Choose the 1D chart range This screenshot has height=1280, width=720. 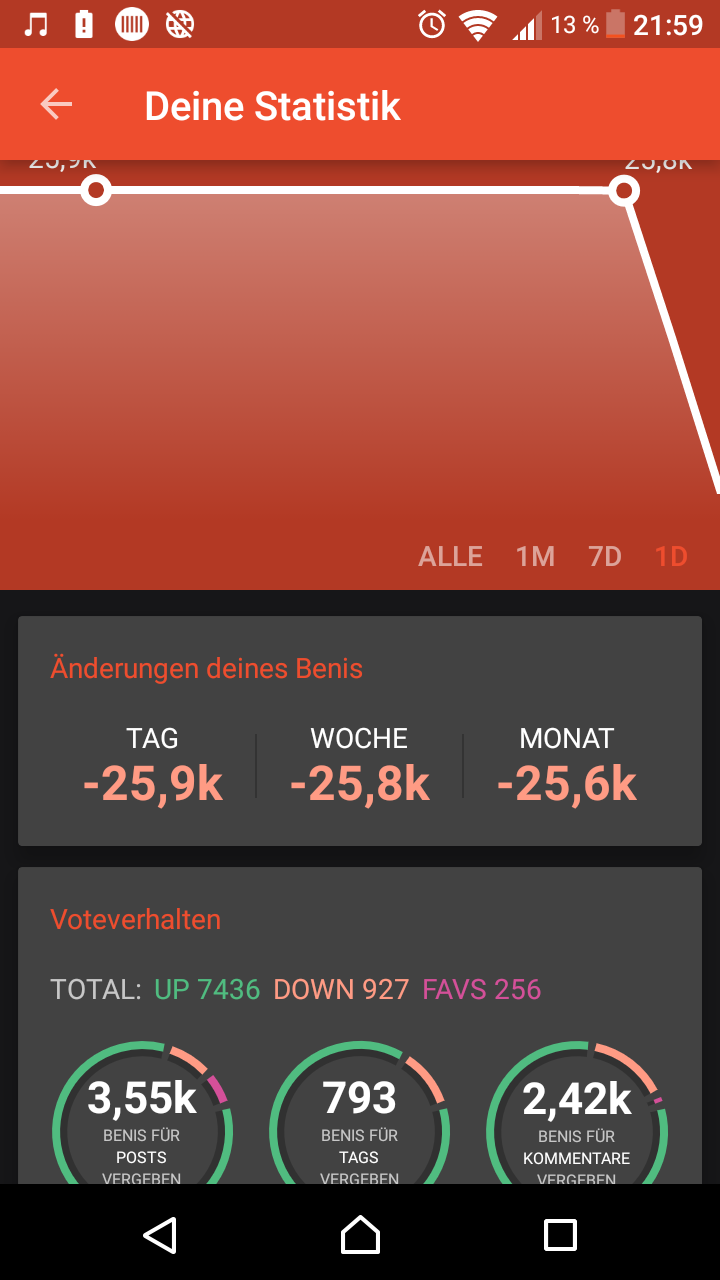coord(671,556)
